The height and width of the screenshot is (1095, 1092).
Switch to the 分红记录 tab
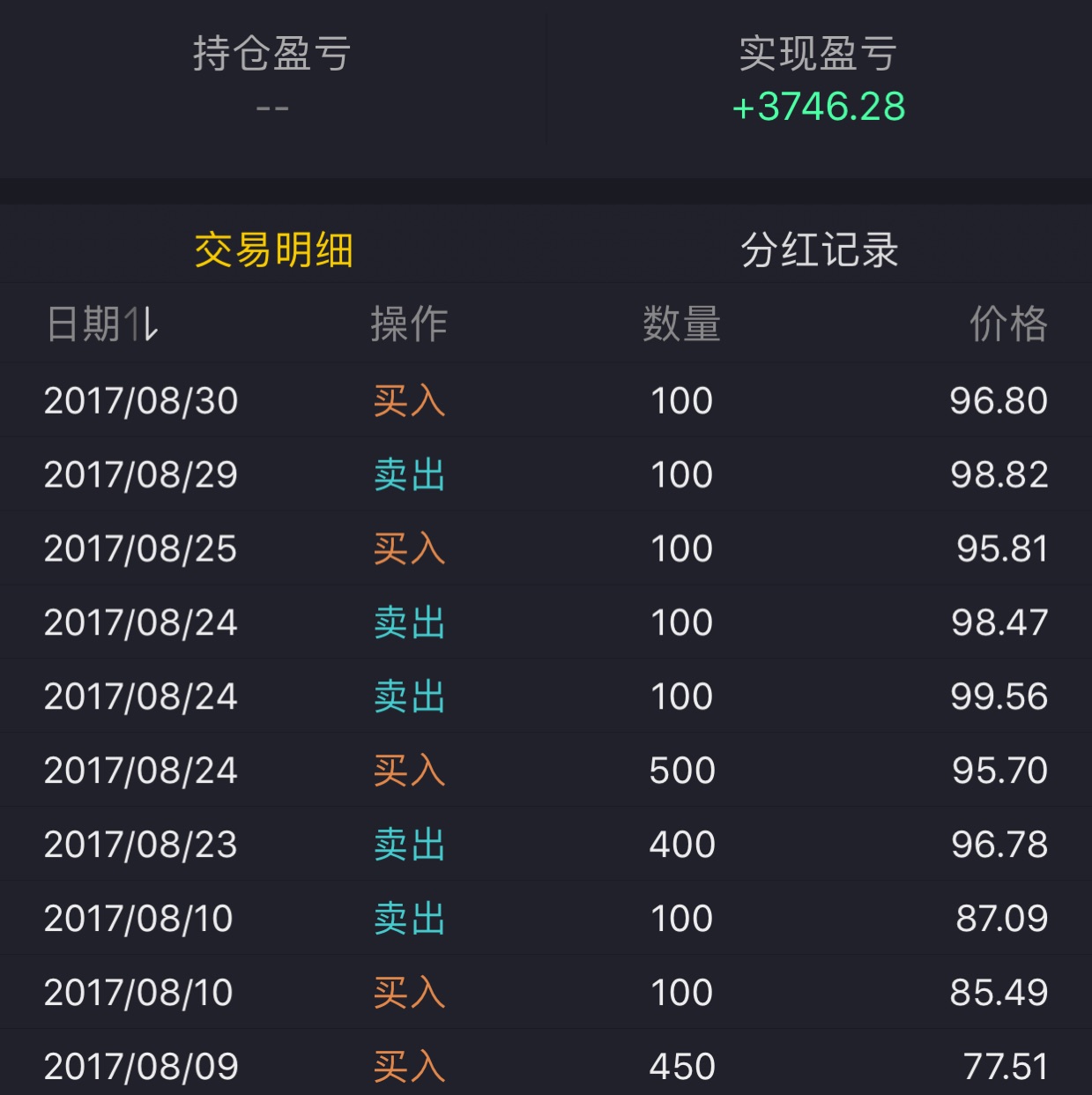[819, 250]
